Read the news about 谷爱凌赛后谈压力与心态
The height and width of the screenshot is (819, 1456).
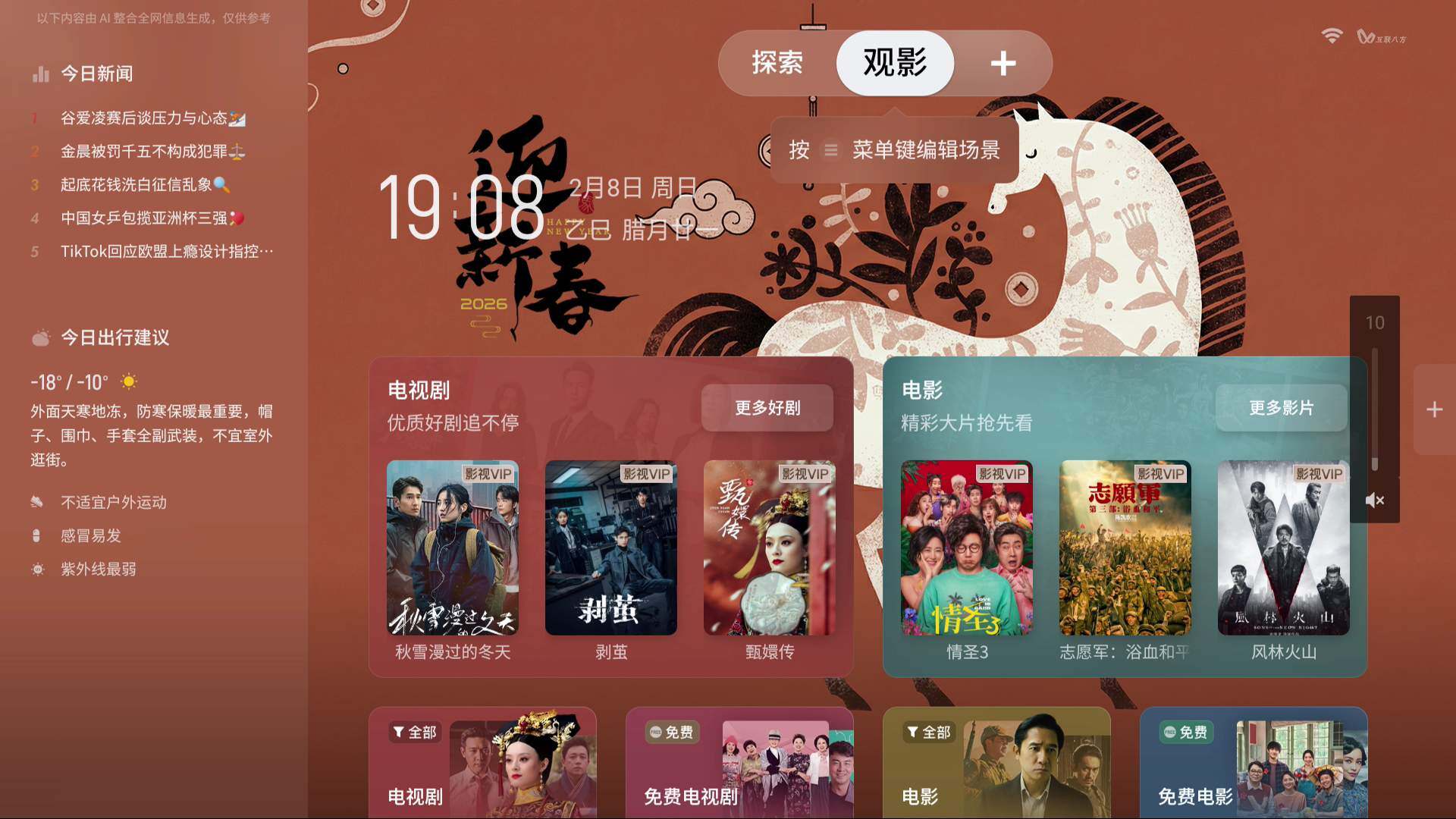(x=152, y=118)
